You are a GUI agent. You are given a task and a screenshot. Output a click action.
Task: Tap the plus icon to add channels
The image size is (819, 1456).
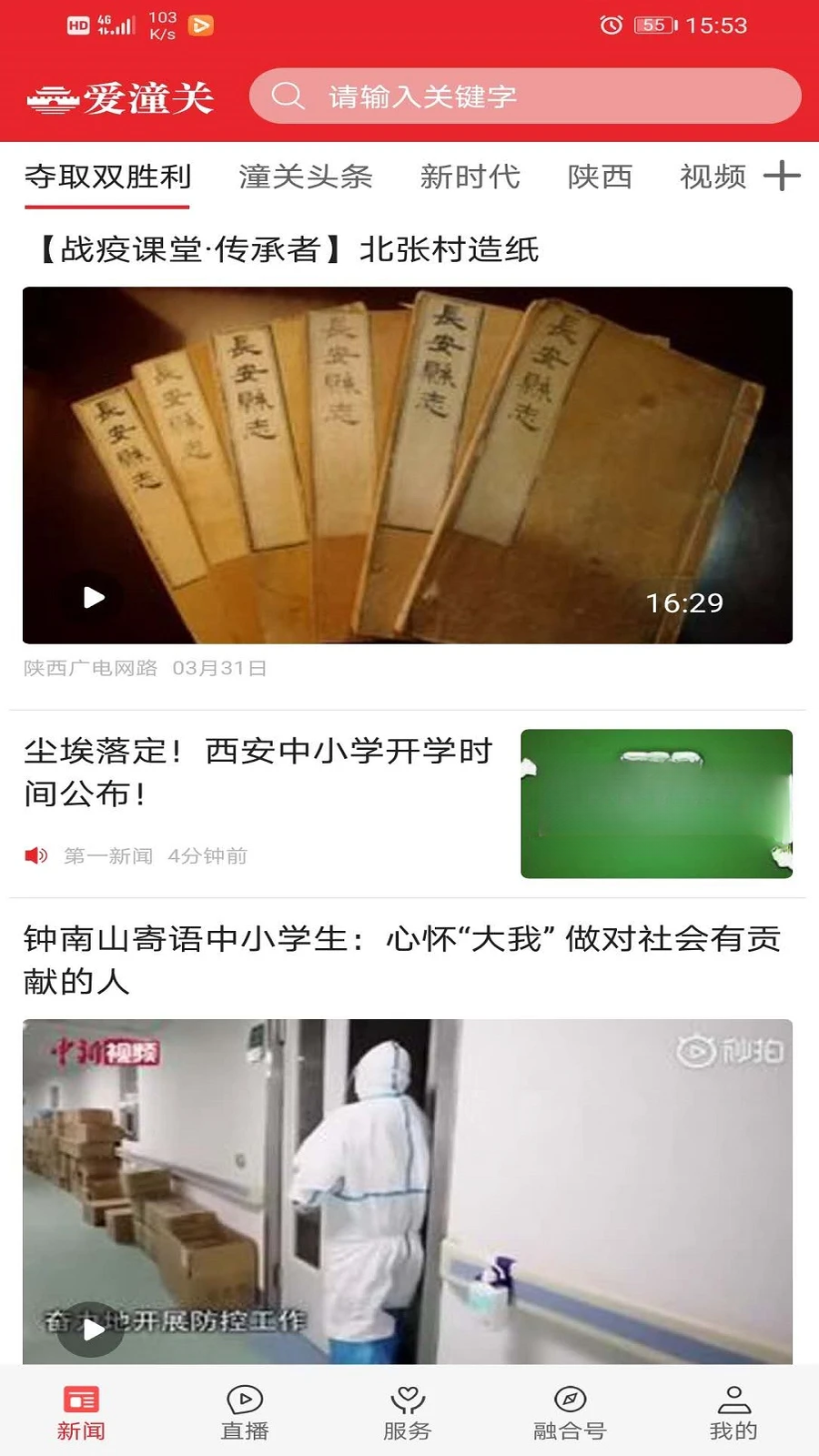pyautogui.click(x=782, y=176)
